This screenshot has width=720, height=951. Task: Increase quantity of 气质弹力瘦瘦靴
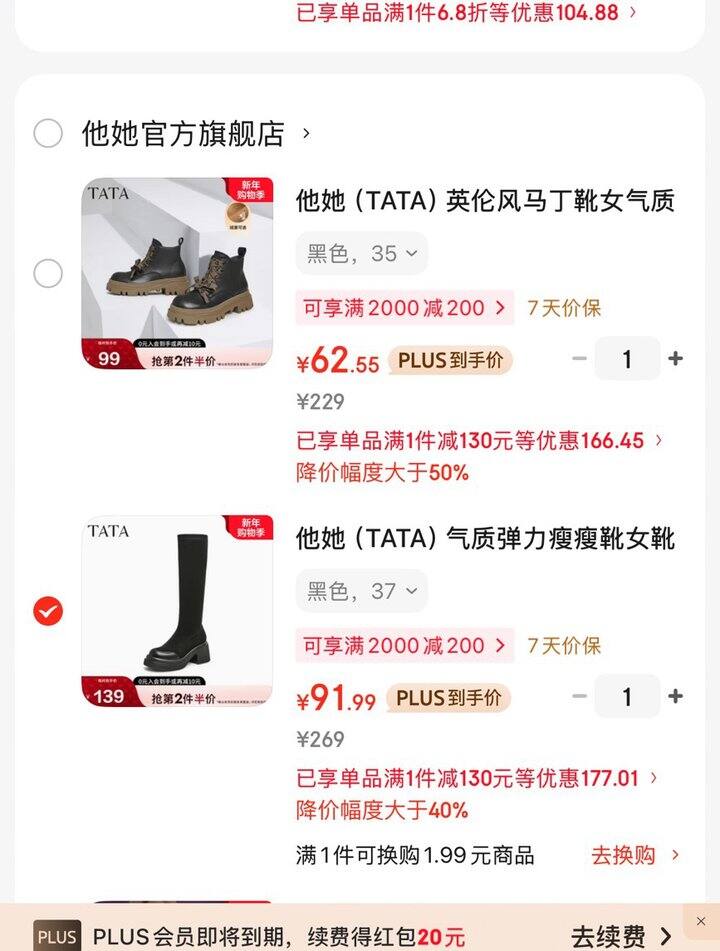coord(676,697)
